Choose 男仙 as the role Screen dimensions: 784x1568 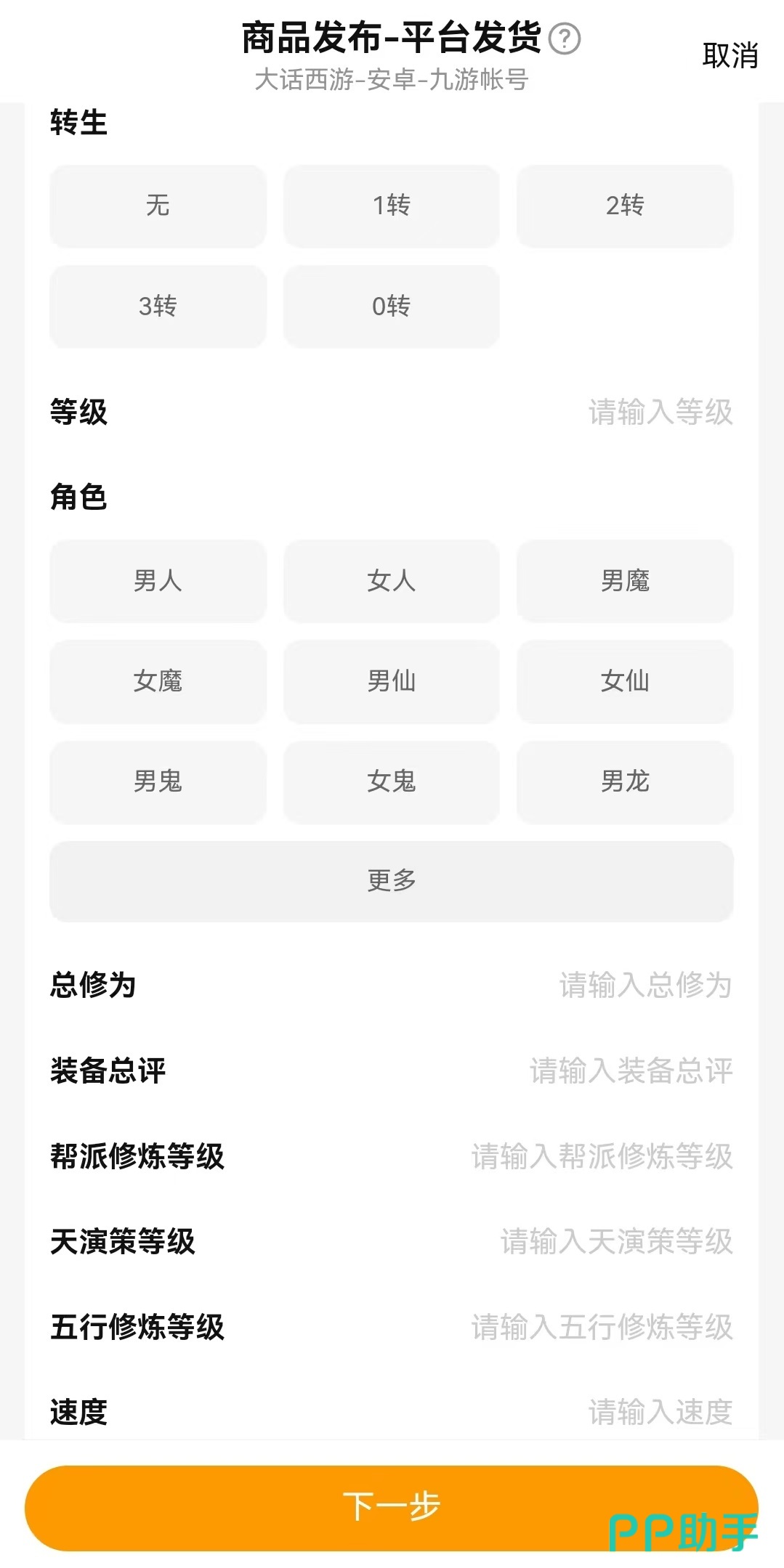click(x=391, y=681)
